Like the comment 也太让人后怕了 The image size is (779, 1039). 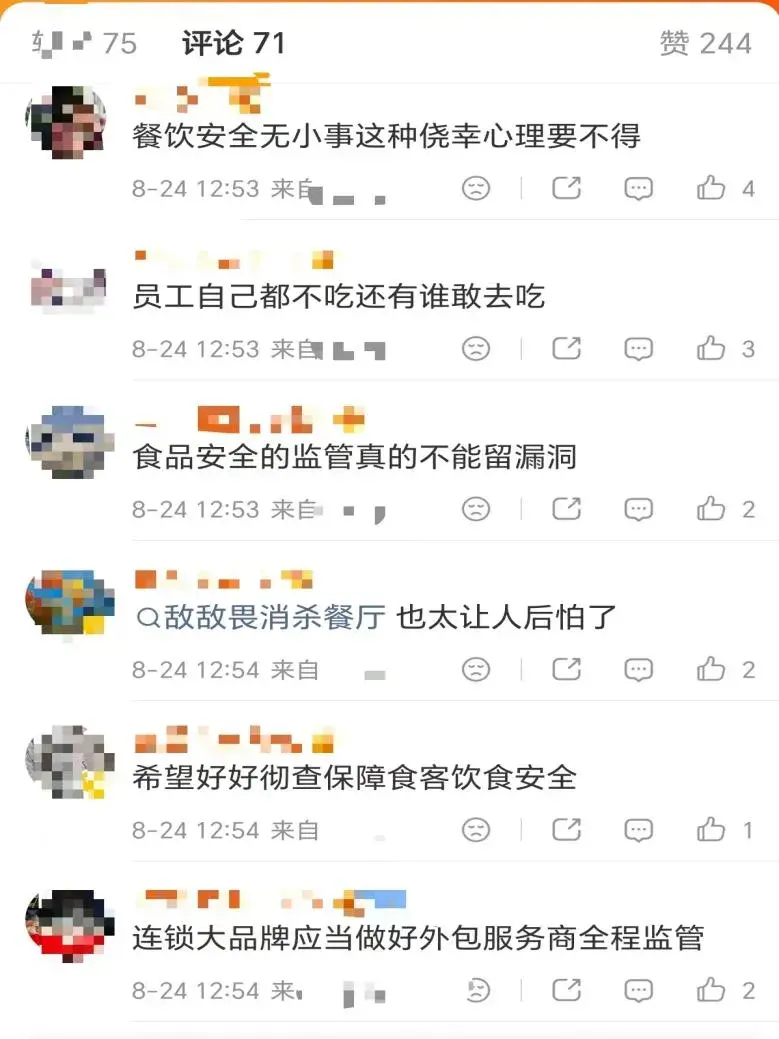coord(725,669)
